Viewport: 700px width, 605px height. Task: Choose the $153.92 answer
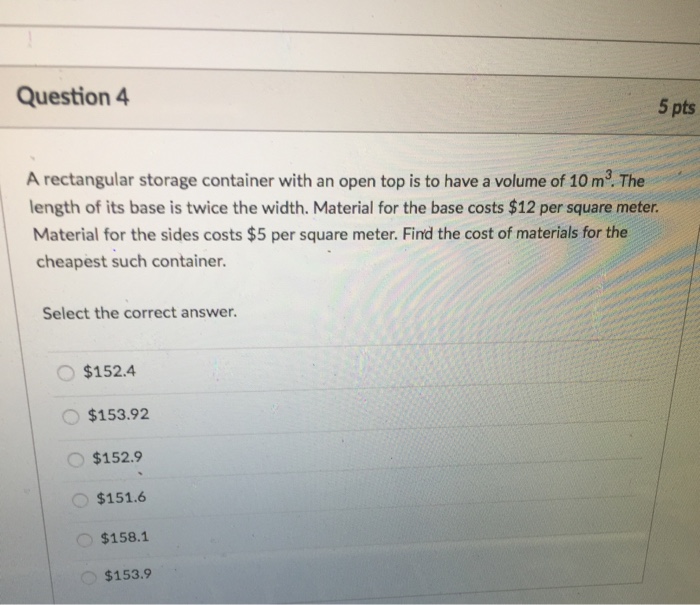point(71,415)
